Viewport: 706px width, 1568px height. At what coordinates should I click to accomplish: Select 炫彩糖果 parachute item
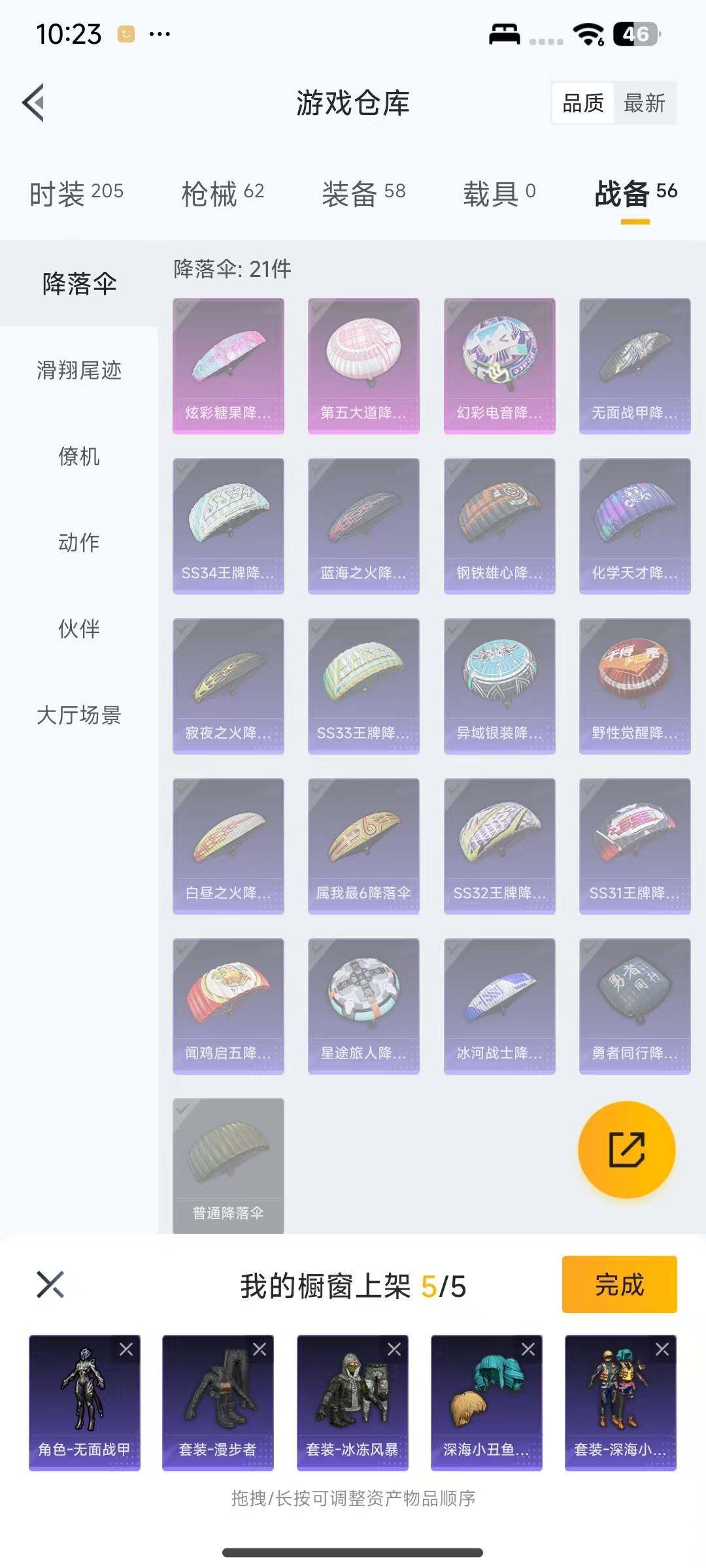228,365
